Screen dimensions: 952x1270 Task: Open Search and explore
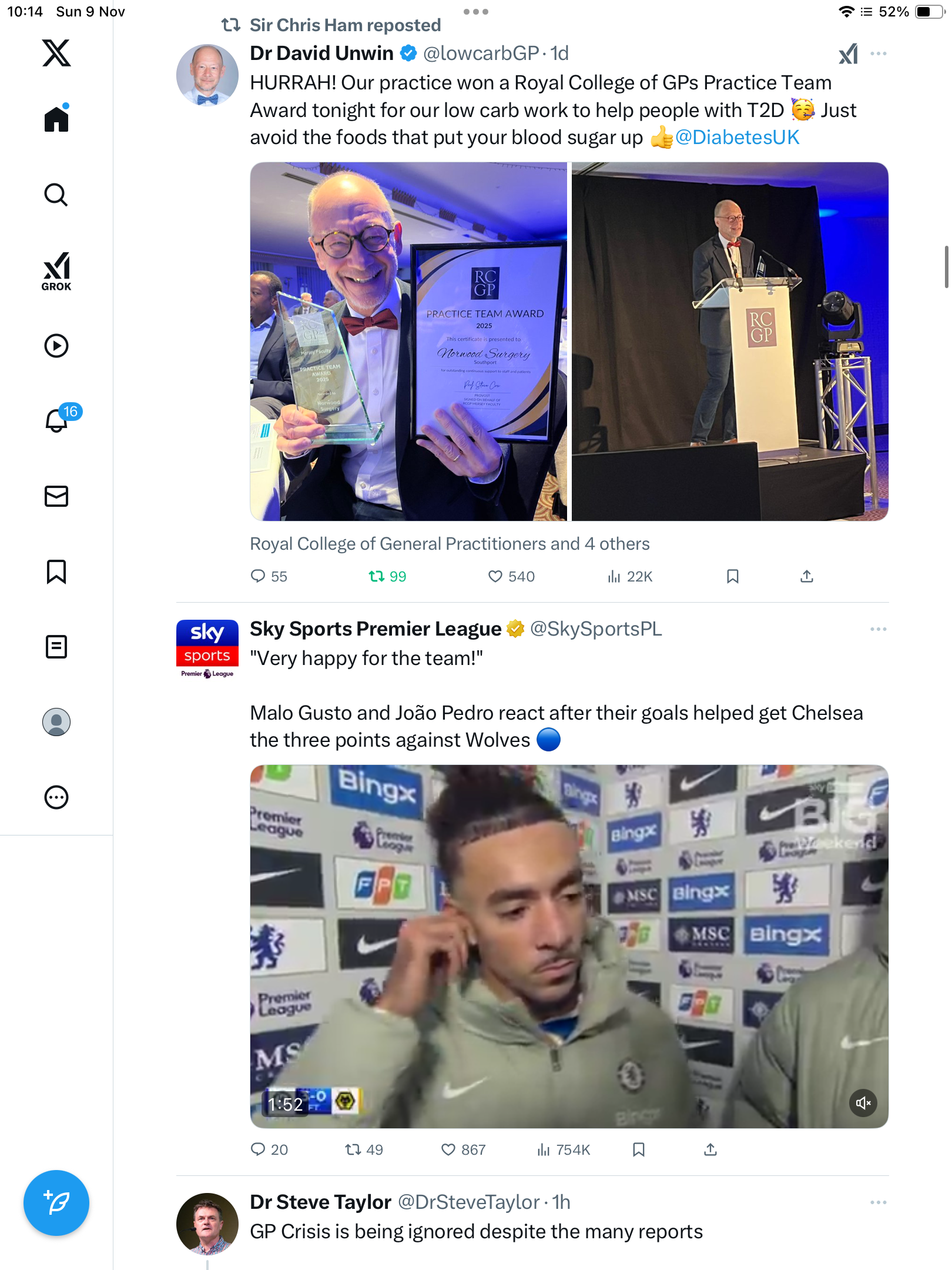56,195
